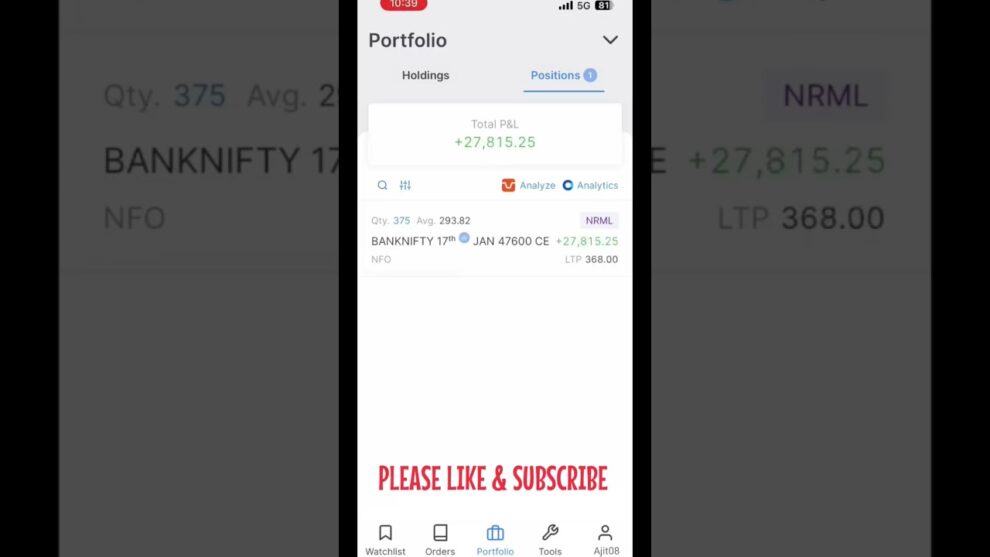Open the positions filter options
Screen dimensions: 990x557
coord(405,185)
